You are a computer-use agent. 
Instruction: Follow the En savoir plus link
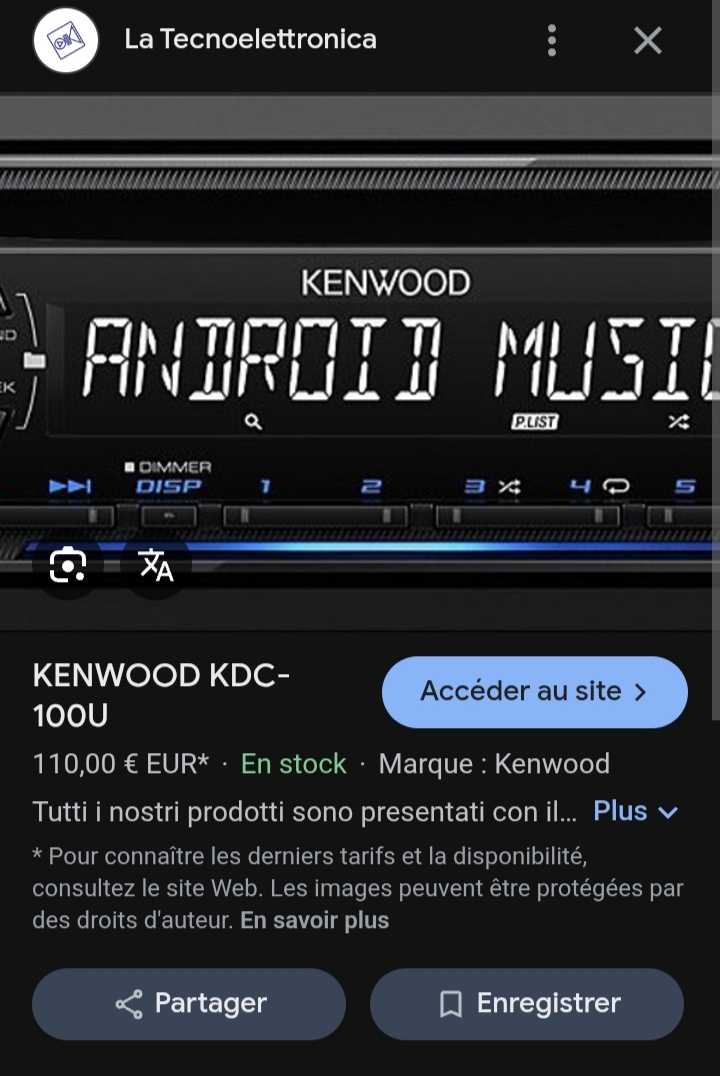[313, 920]
